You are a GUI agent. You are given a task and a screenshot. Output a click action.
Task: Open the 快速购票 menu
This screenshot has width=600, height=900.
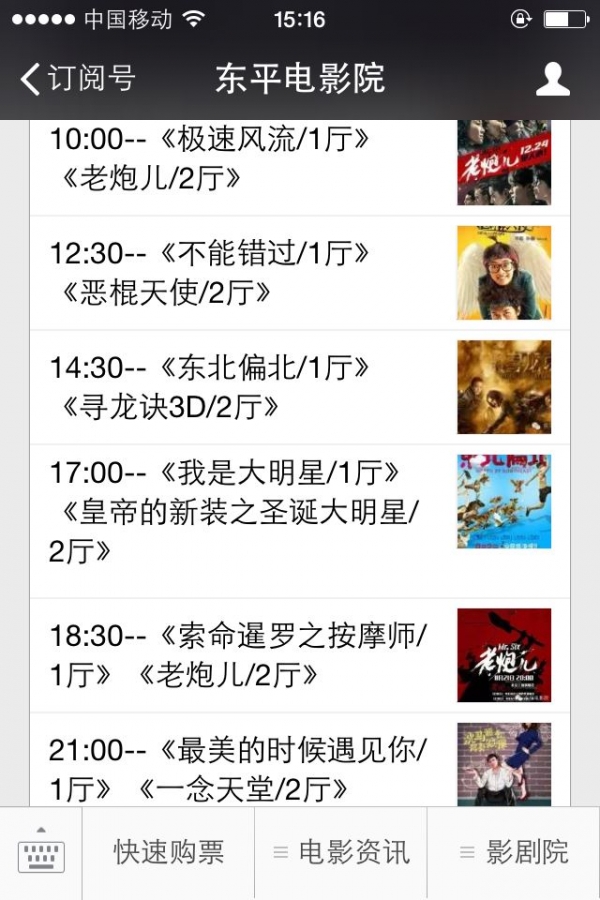point(168,853)
